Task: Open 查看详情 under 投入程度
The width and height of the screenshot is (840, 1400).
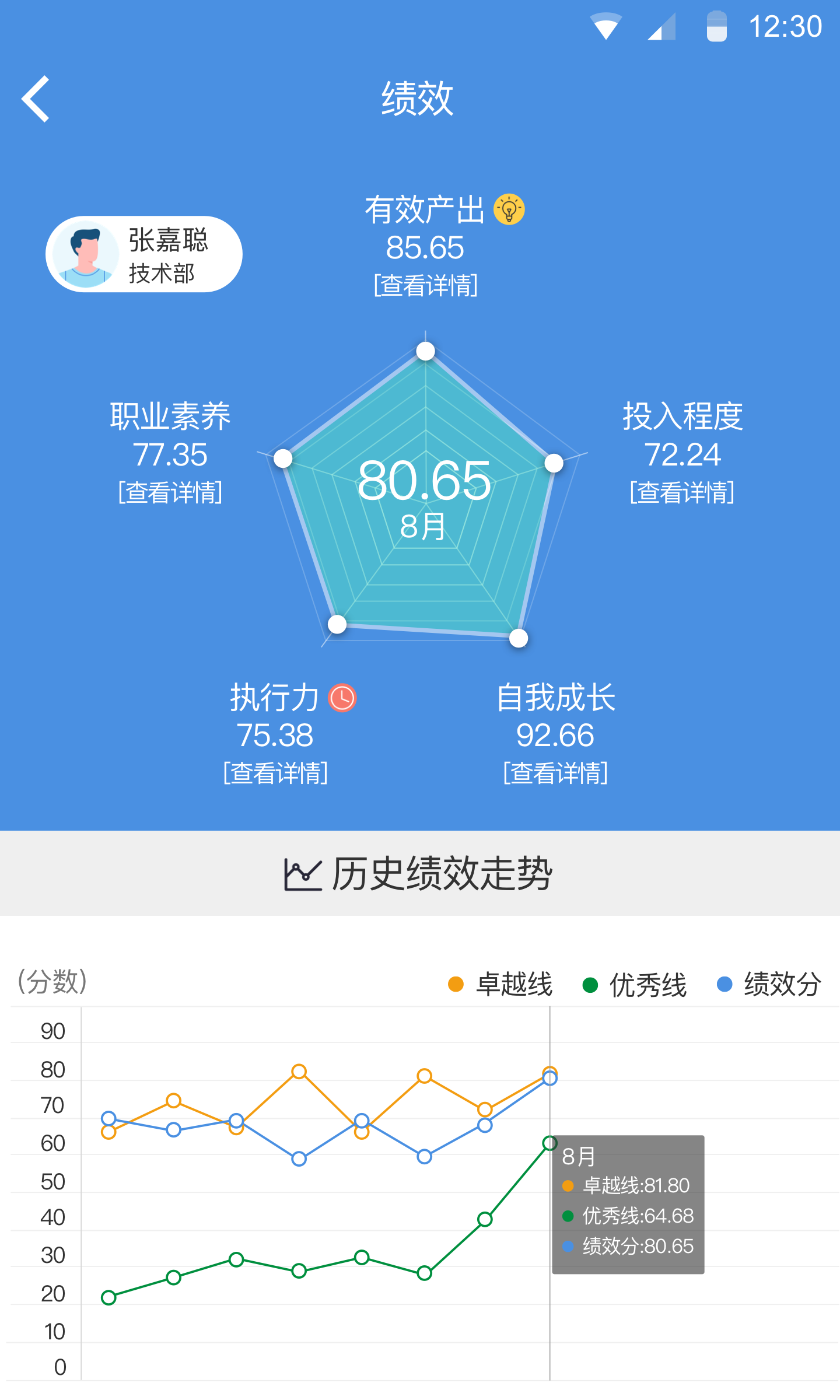Action: tap(682, 493)
